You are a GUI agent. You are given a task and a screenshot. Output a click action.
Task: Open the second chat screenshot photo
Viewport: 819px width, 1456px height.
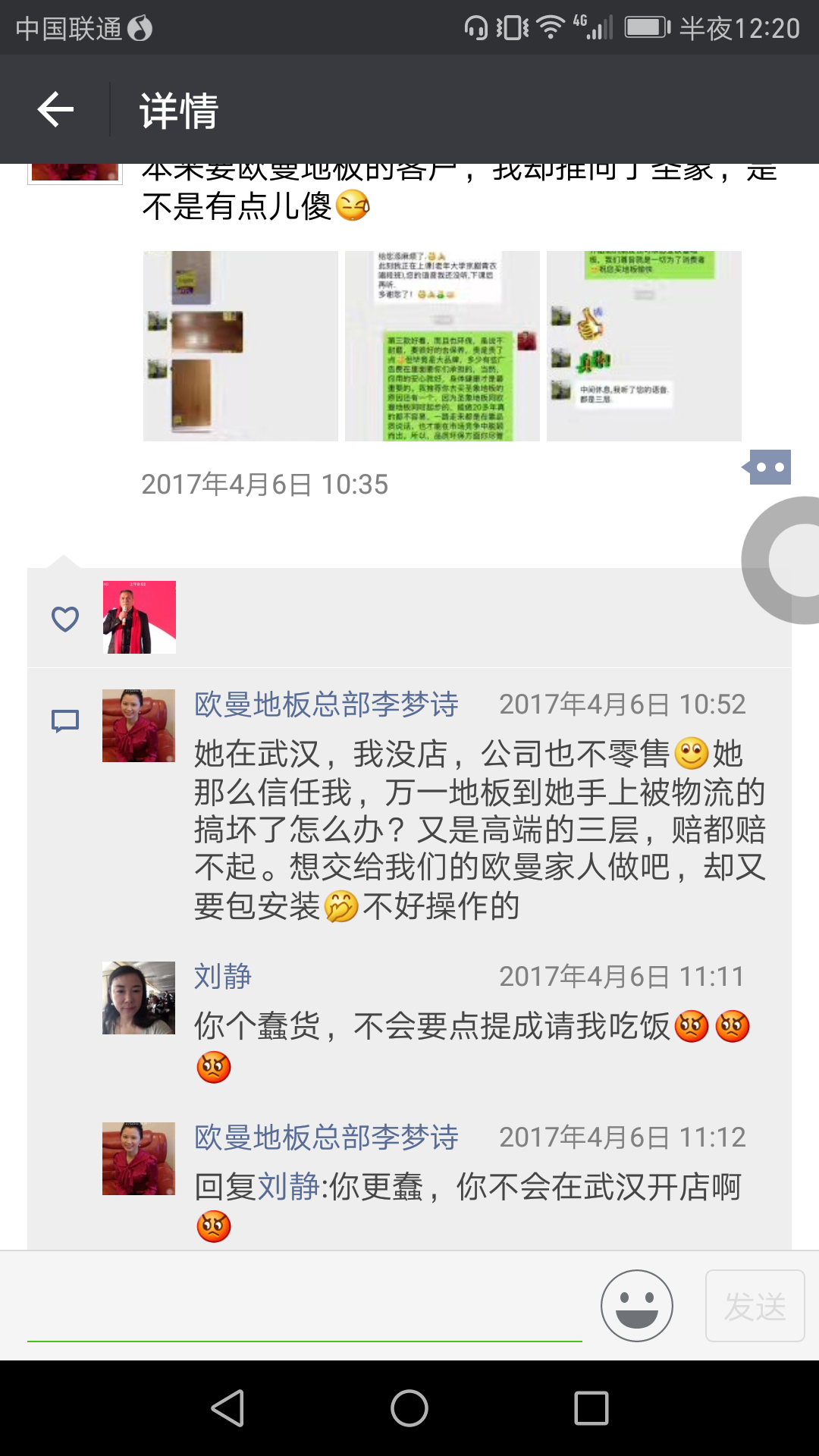(442, 346)
